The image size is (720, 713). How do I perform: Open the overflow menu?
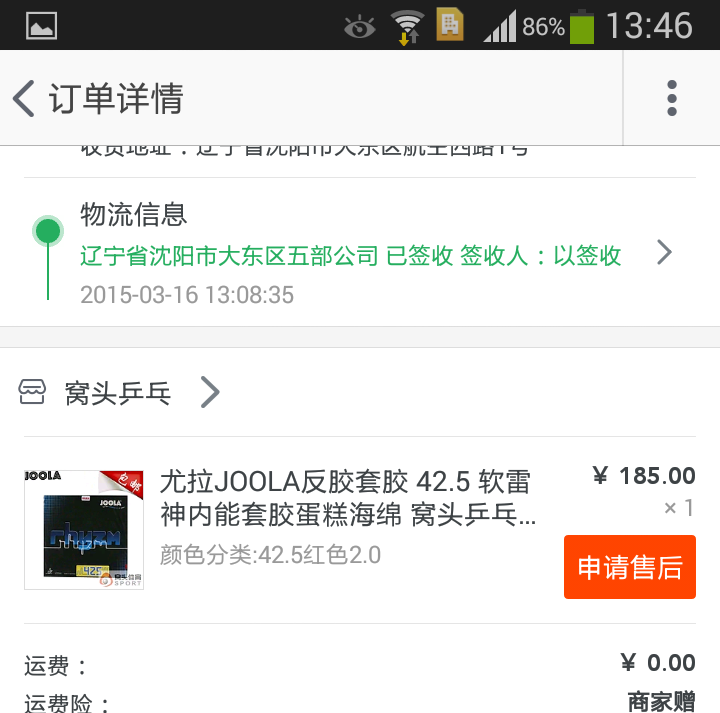[671, 99]
